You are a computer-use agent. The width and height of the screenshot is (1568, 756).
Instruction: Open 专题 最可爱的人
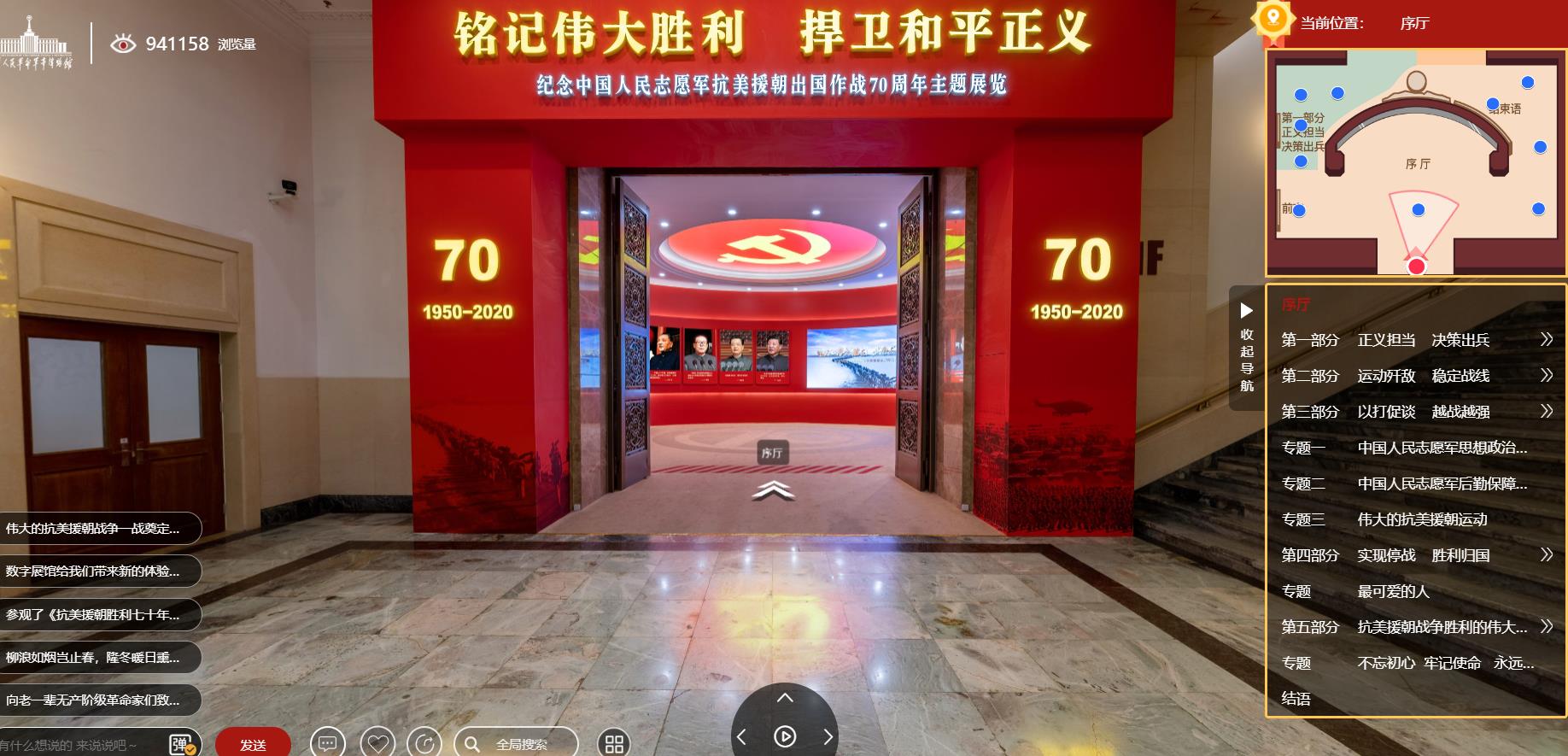1392,591
